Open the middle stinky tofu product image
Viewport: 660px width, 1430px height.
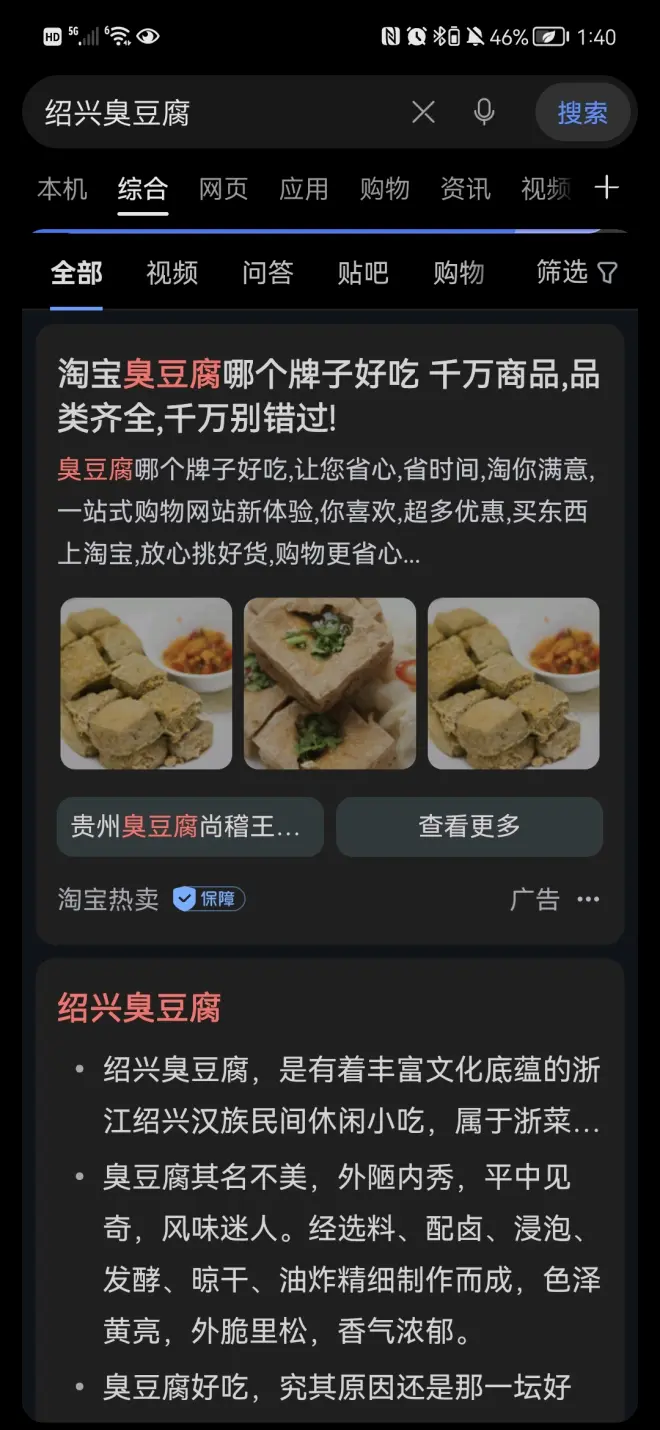(330, 683)
